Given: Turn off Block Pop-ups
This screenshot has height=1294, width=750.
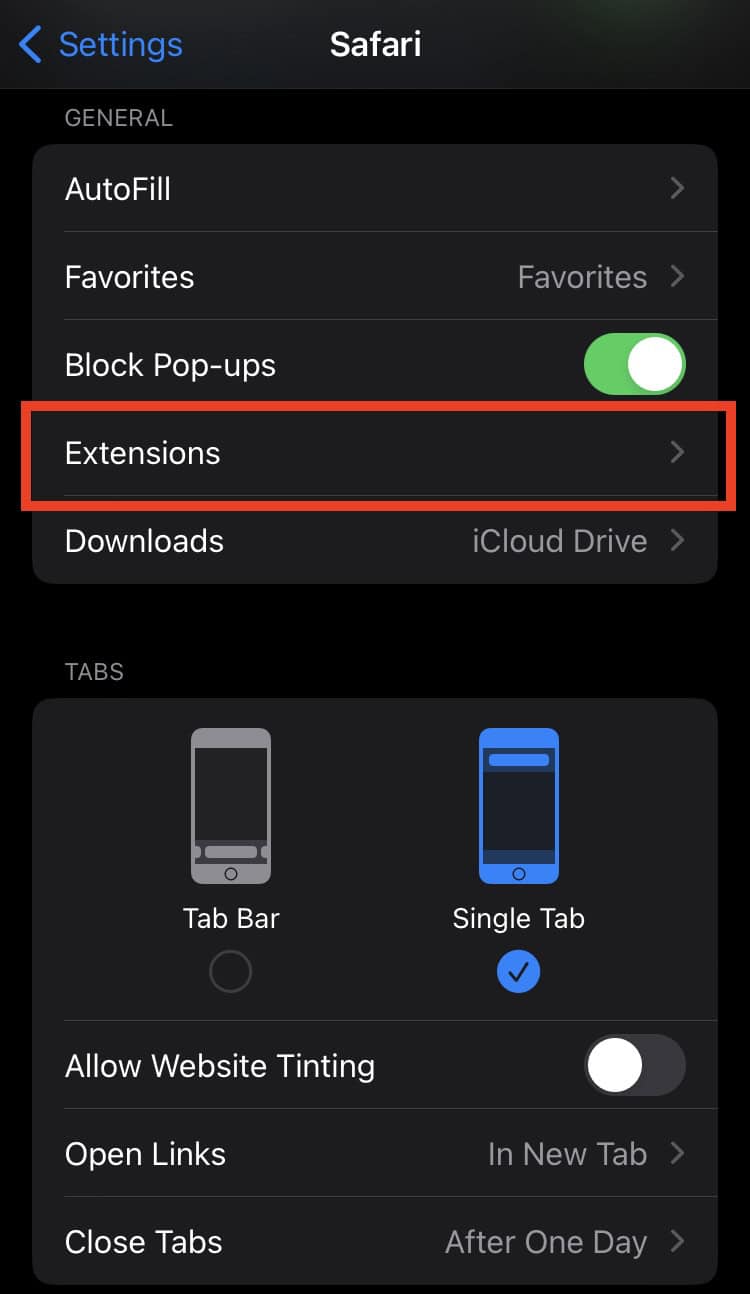Looking at the screenshot, I should [x=634, y=365].
